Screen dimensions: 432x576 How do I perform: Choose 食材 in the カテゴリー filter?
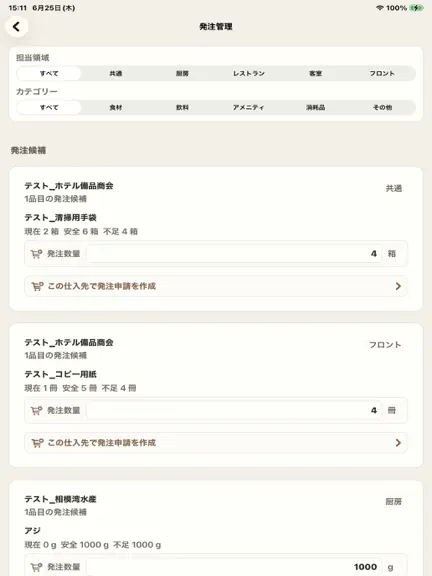pyautogui.click(x=116, y=107)
